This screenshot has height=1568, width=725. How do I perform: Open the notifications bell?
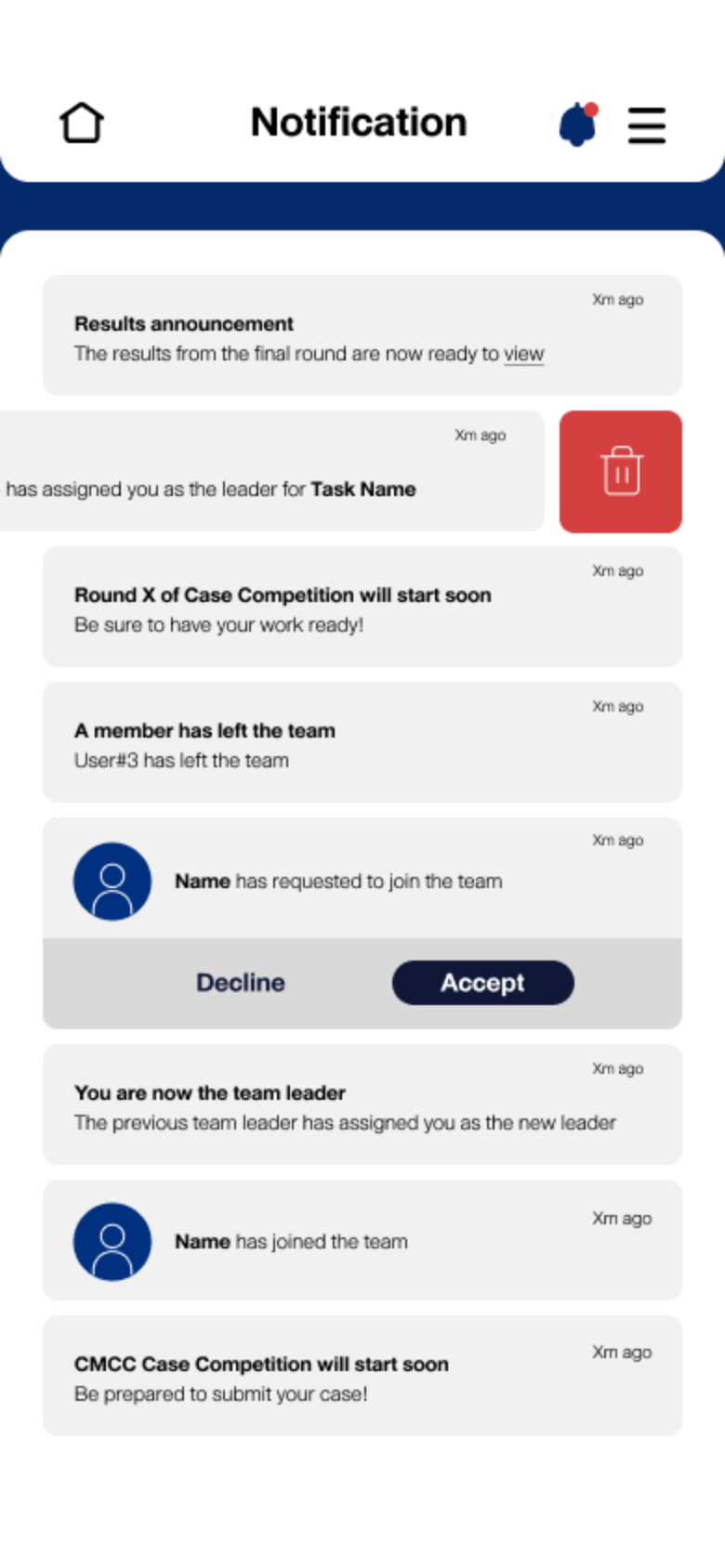(577, 124)
